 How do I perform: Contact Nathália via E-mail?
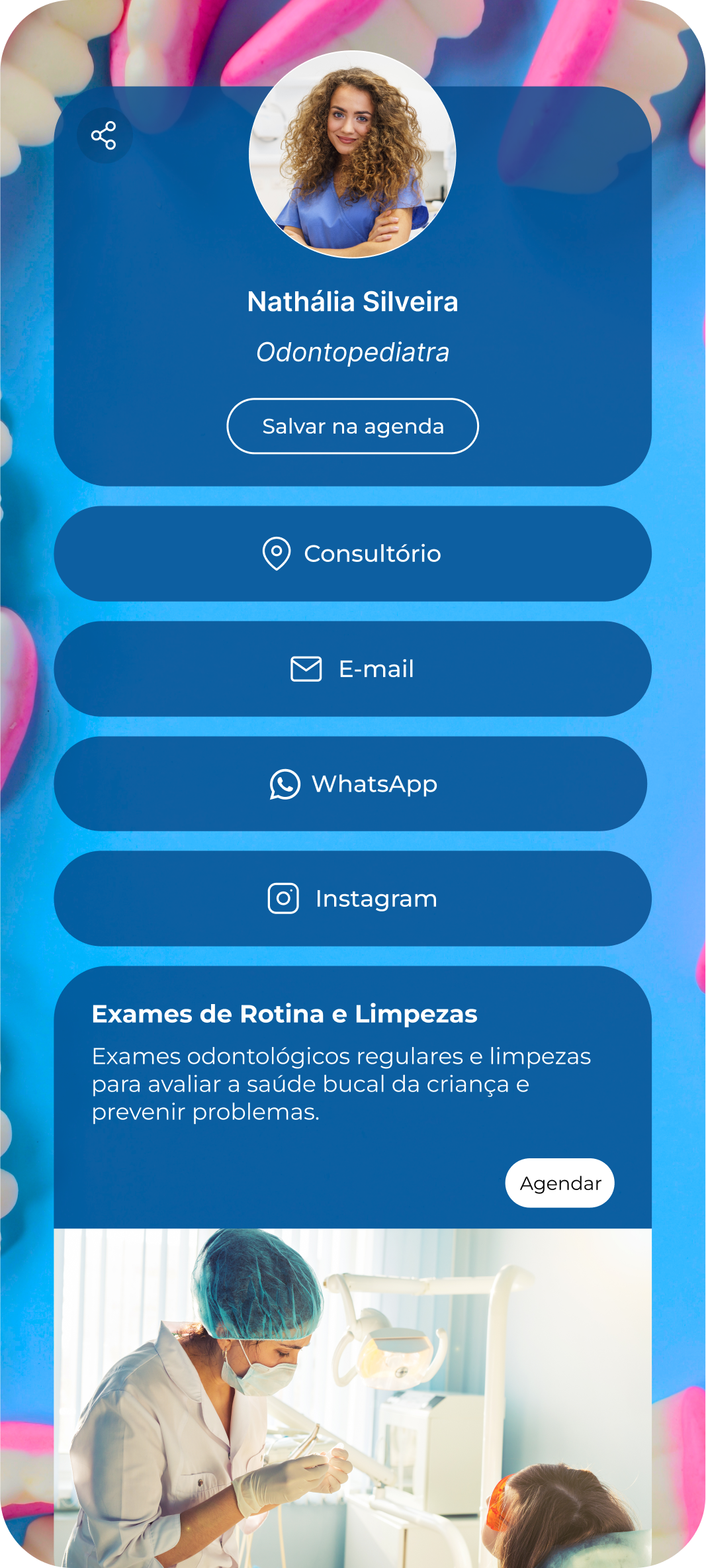click(x=353, y=669)
